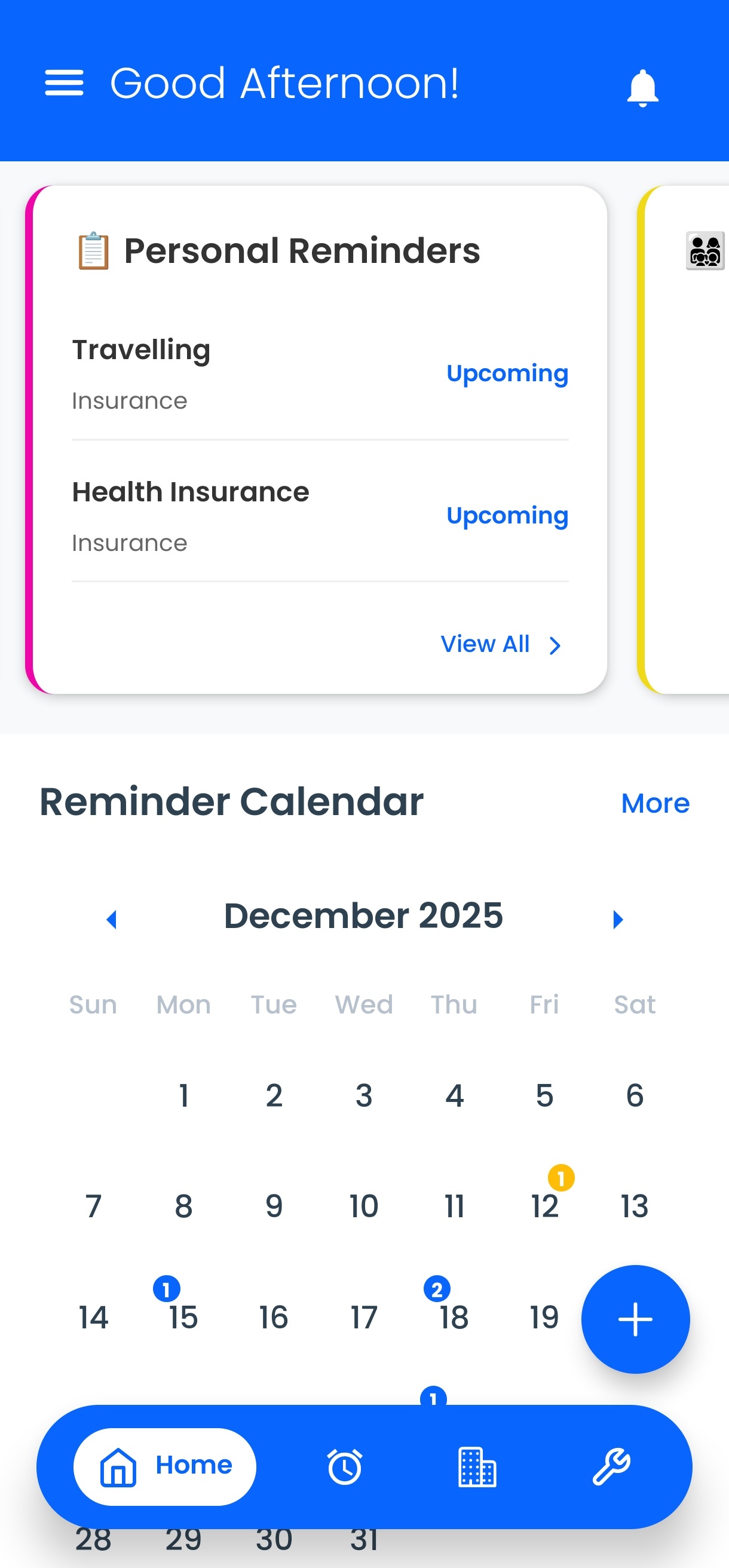Select December 12 on the calendar
This screenshot has width=729, height=1568.
(x=544, y=1205)
